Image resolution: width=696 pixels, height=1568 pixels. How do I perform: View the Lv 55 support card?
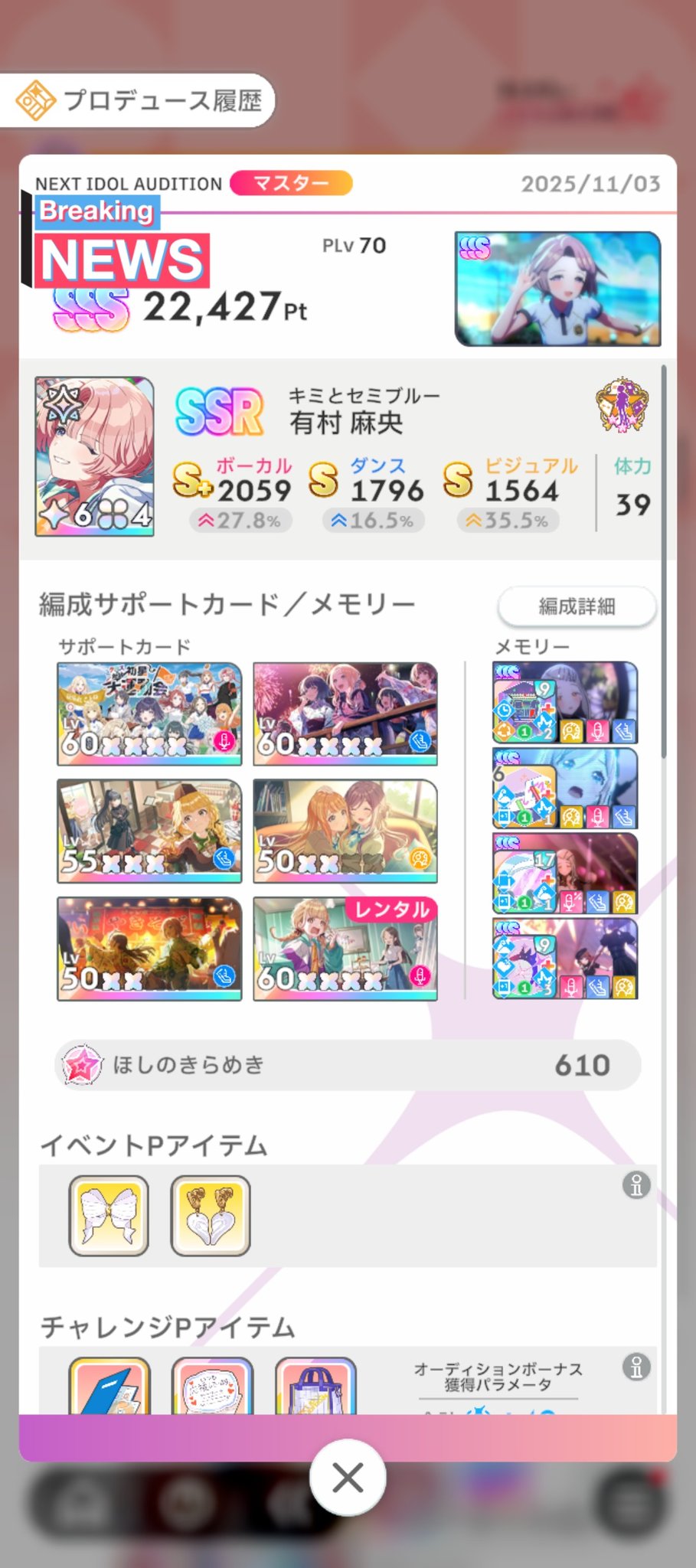[x=149, y=831]
